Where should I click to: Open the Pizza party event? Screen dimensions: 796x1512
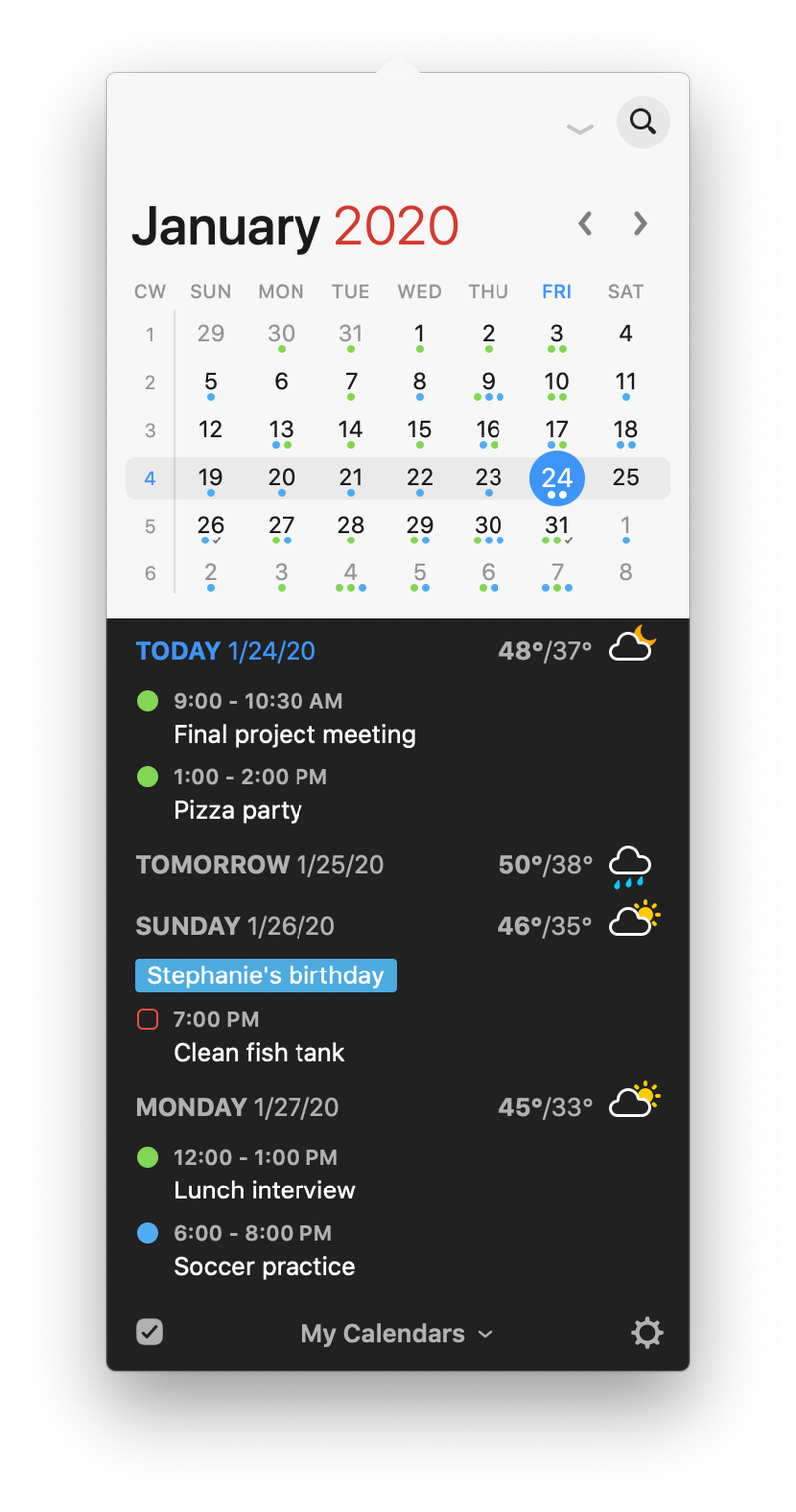(x=238, y=810)
